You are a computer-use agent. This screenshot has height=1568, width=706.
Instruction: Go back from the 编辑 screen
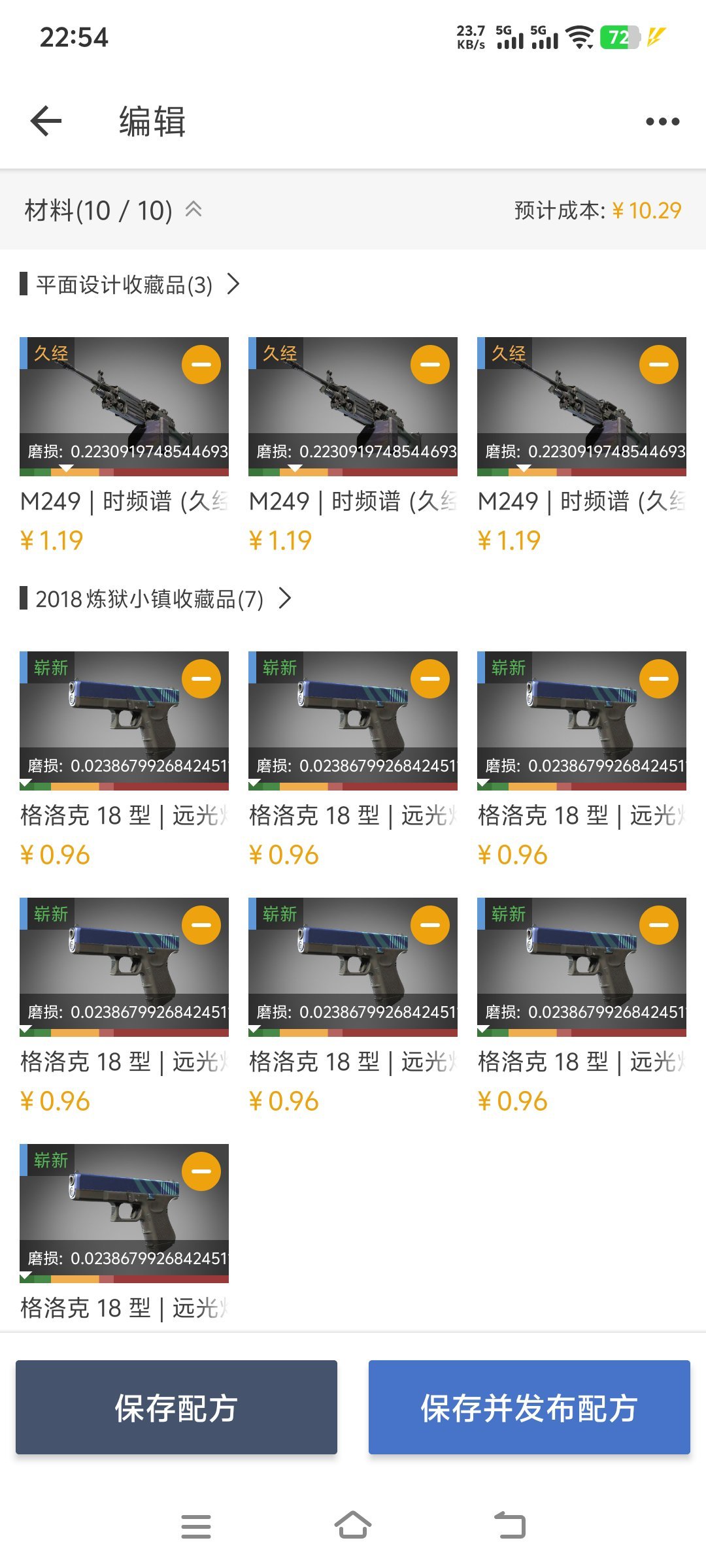coord(46,122)
